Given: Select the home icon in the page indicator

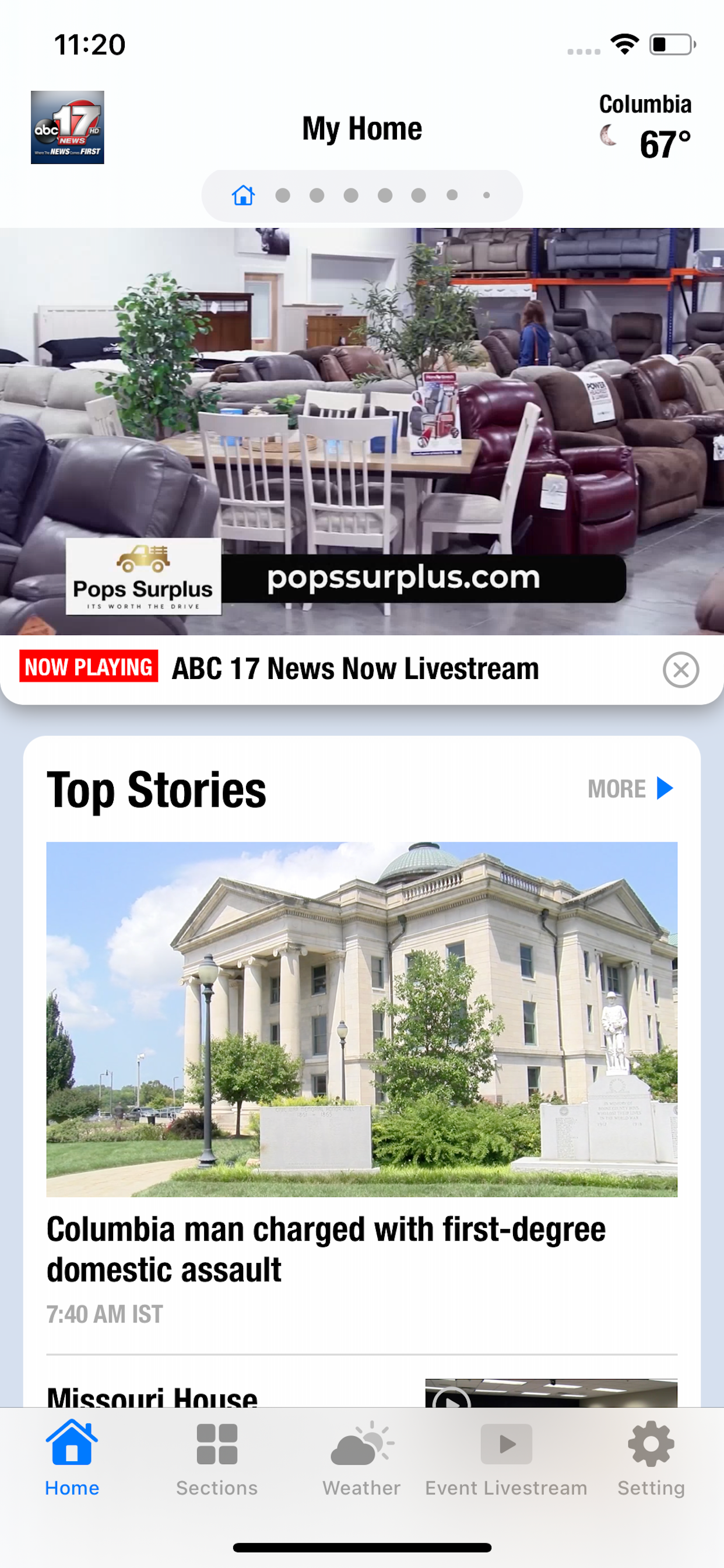Looking at the screenshot, I should (242, 195).
